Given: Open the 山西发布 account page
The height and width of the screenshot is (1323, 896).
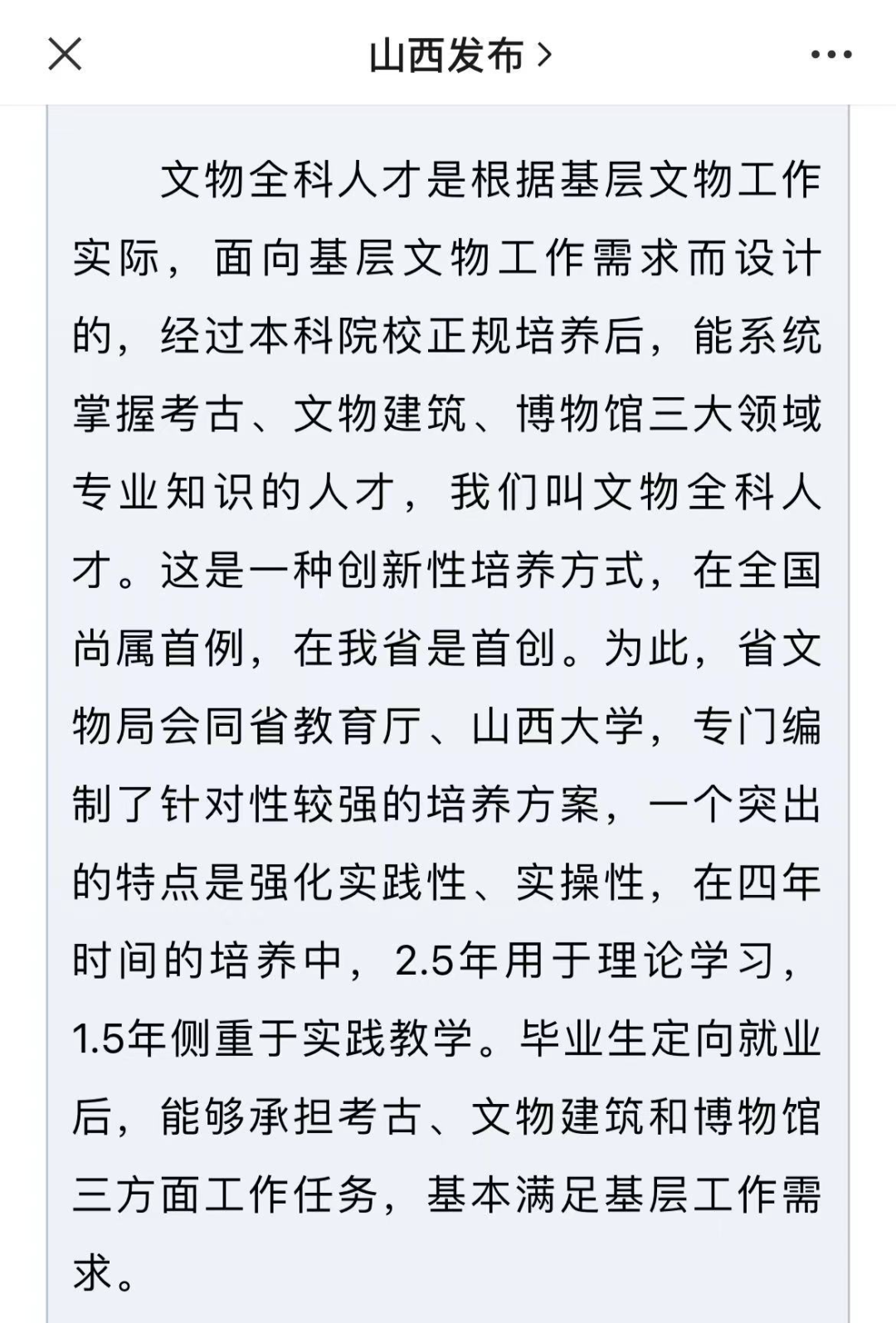Looking at the screenshot, I should [x=459, y=56].
